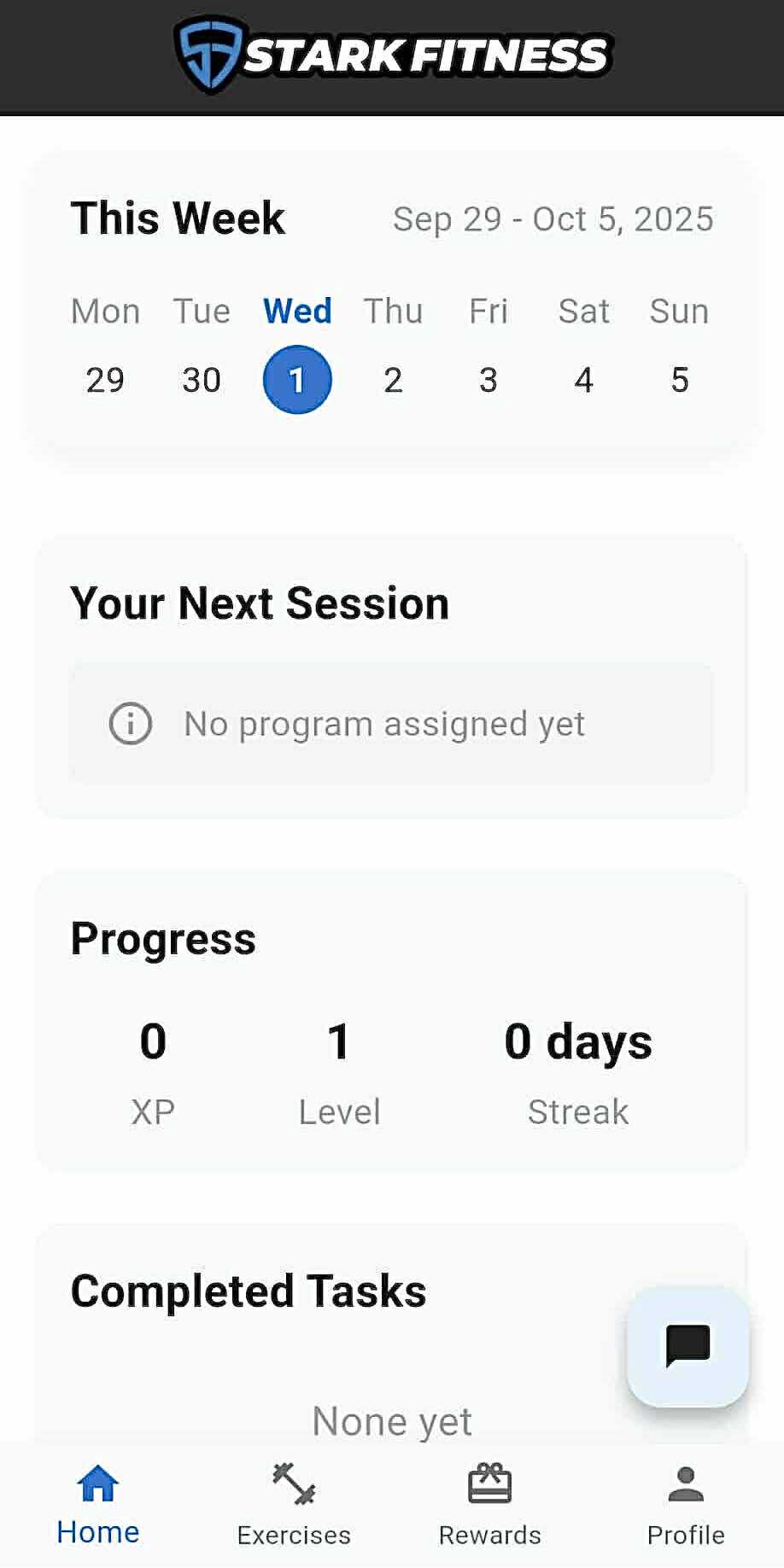
Task: Switch to the Exercises tab
Action: [294, 1504]
